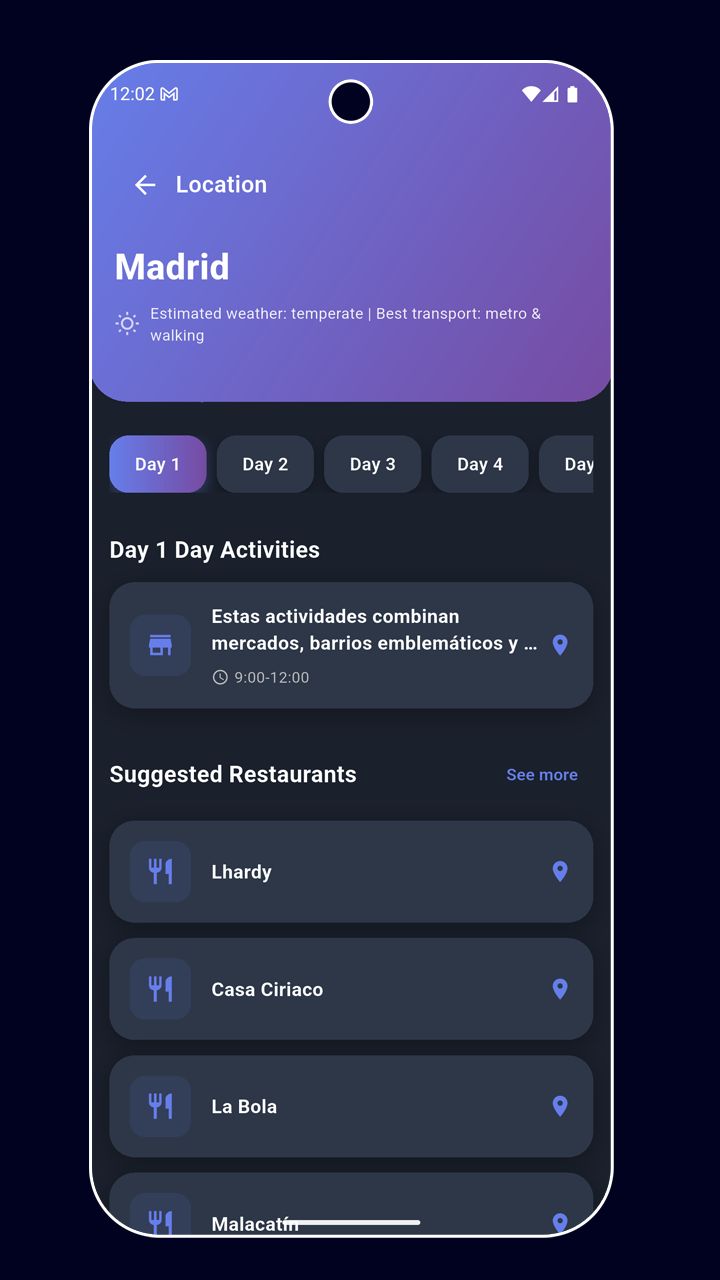The image size is (720, 1280).
Task: Switch to Day 4
Action: 479,464
